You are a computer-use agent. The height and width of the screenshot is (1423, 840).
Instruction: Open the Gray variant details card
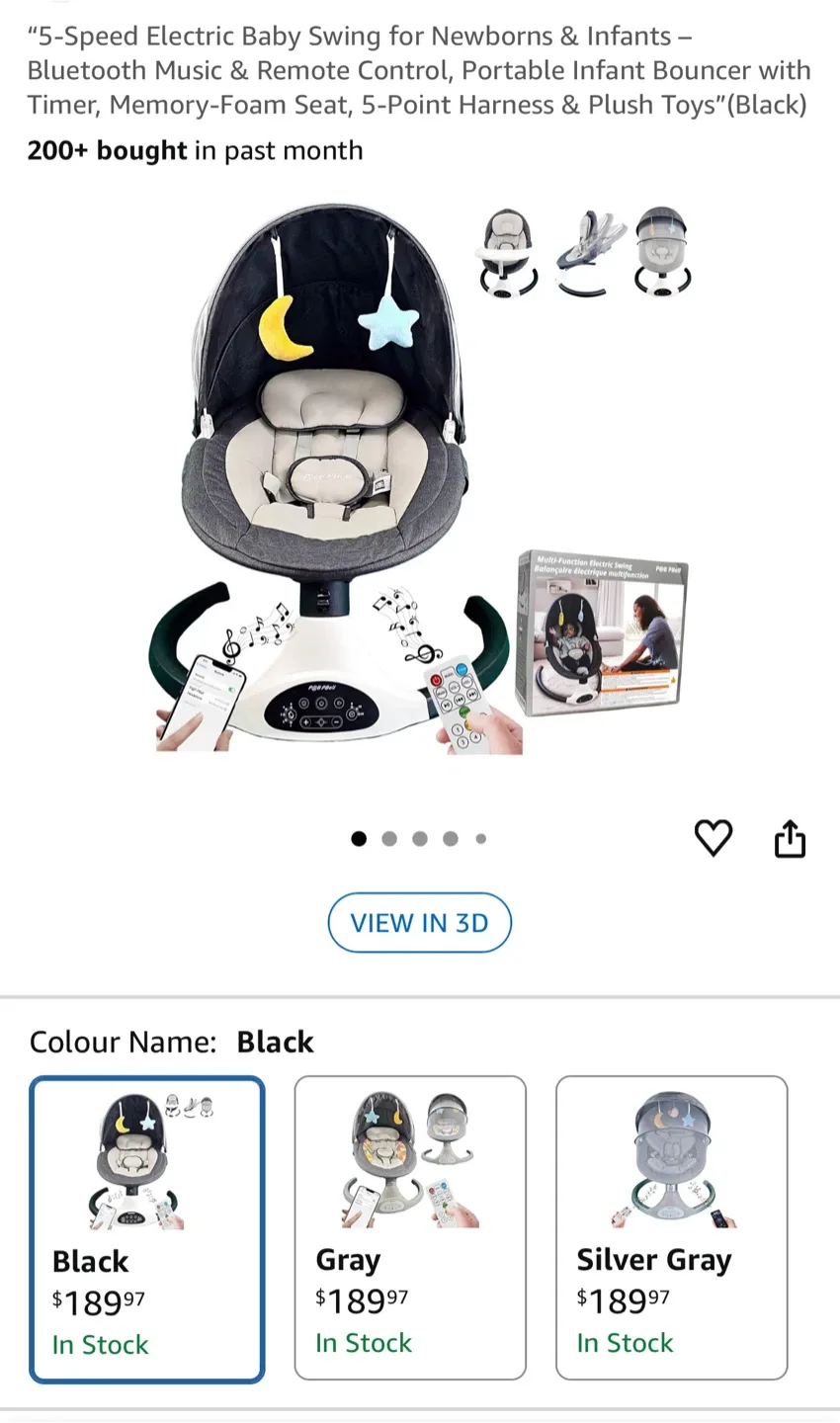(409, 1227)
